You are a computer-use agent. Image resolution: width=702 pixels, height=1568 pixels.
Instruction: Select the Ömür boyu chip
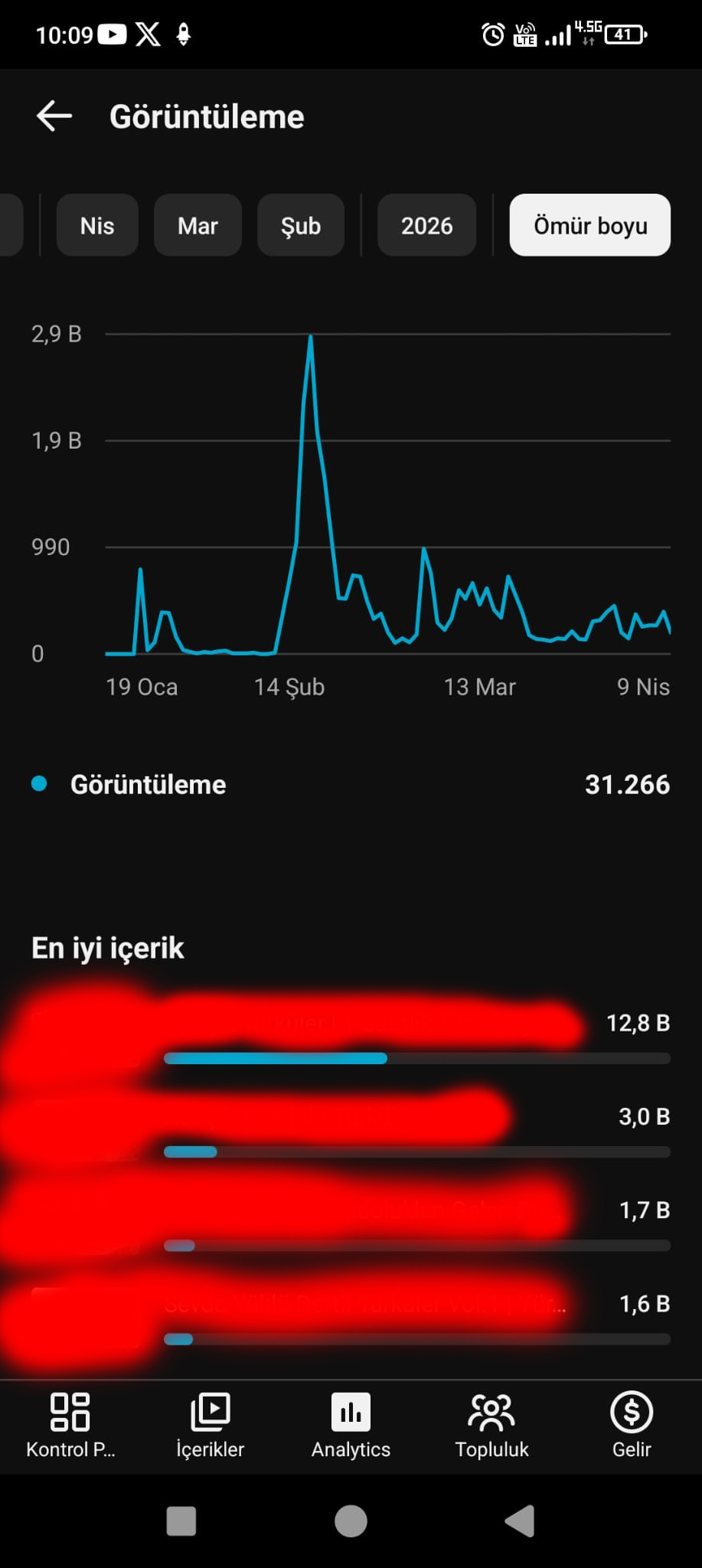pos(590,226)
